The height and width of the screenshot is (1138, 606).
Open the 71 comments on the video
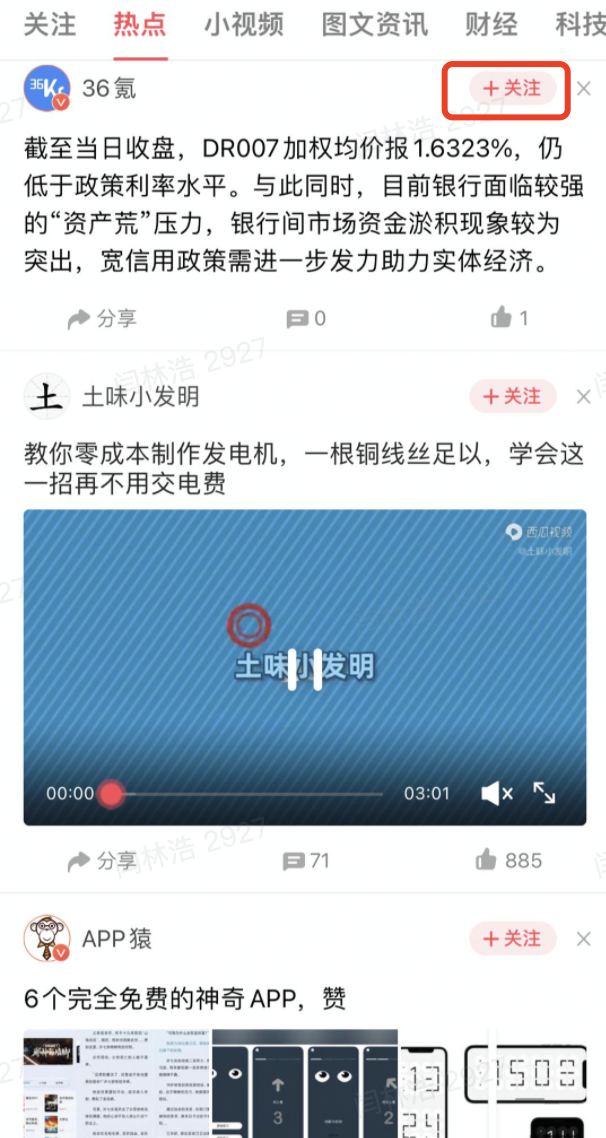click(x=306, y=861)
